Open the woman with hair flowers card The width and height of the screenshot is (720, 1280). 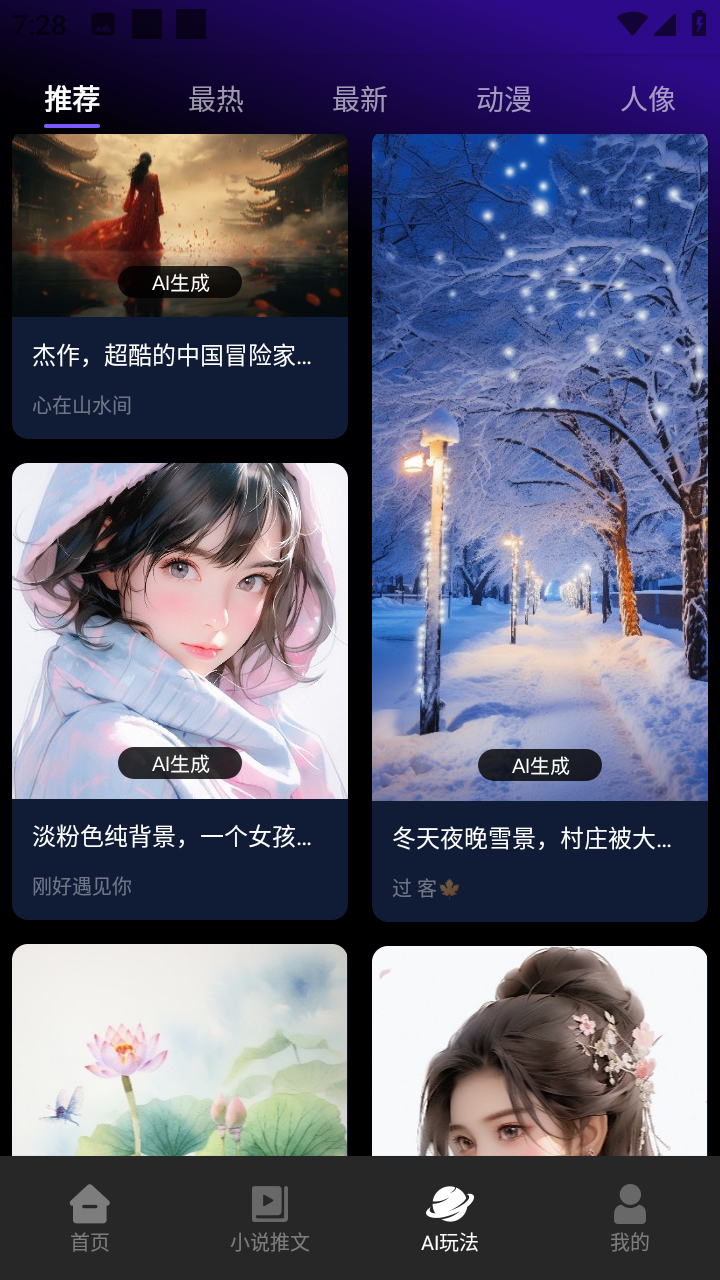(x=540, y=1050)
